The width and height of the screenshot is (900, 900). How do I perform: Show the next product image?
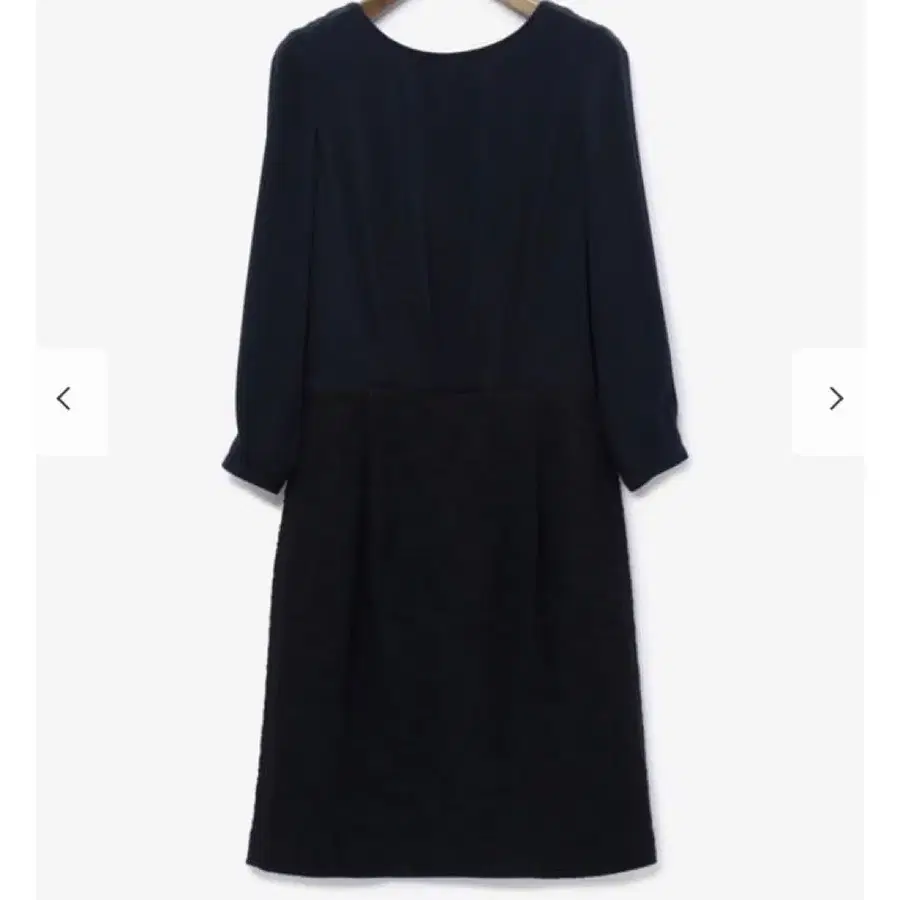835,400
